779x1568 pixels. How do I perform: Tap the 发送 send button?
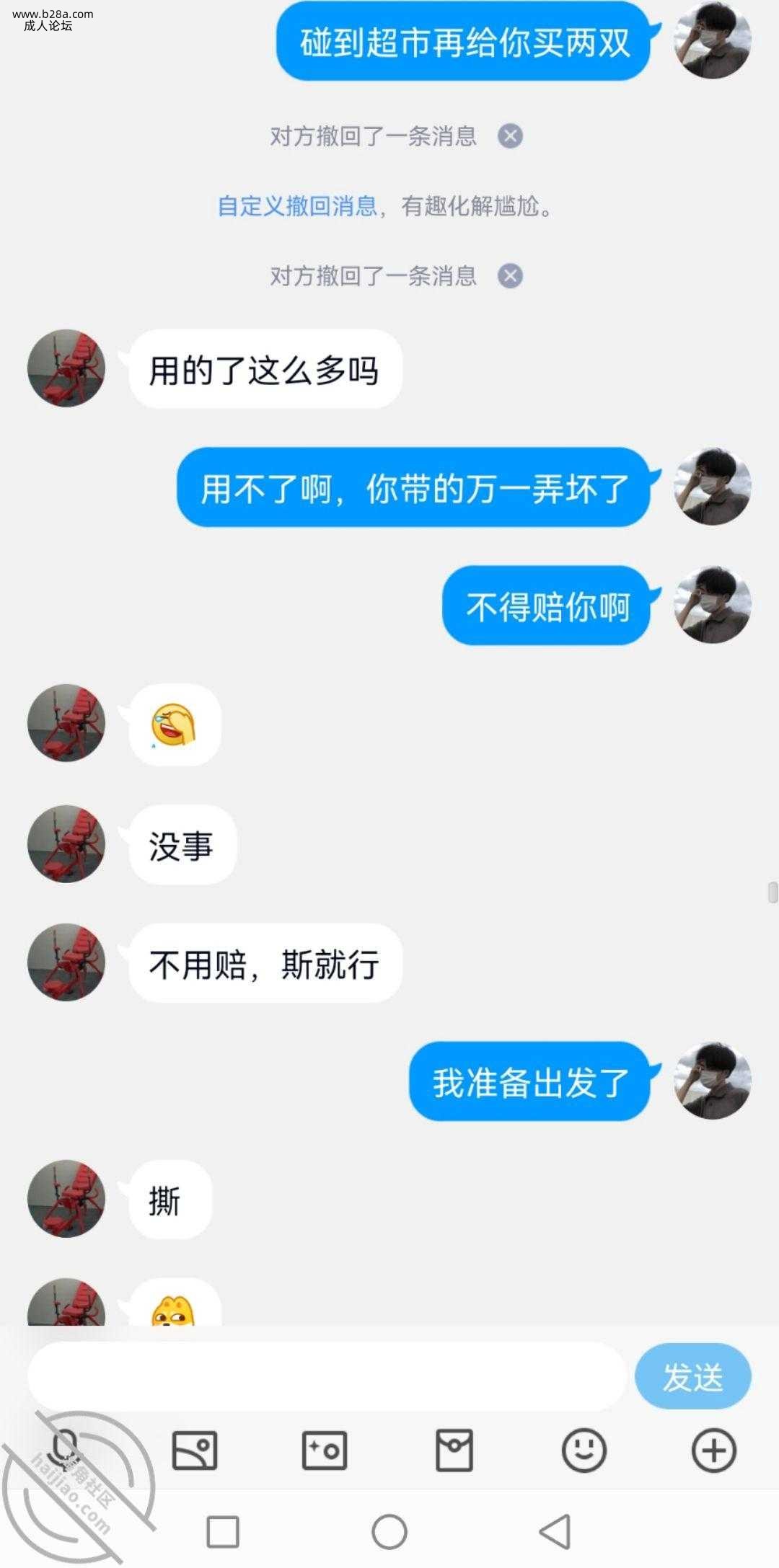point(692,1376)
